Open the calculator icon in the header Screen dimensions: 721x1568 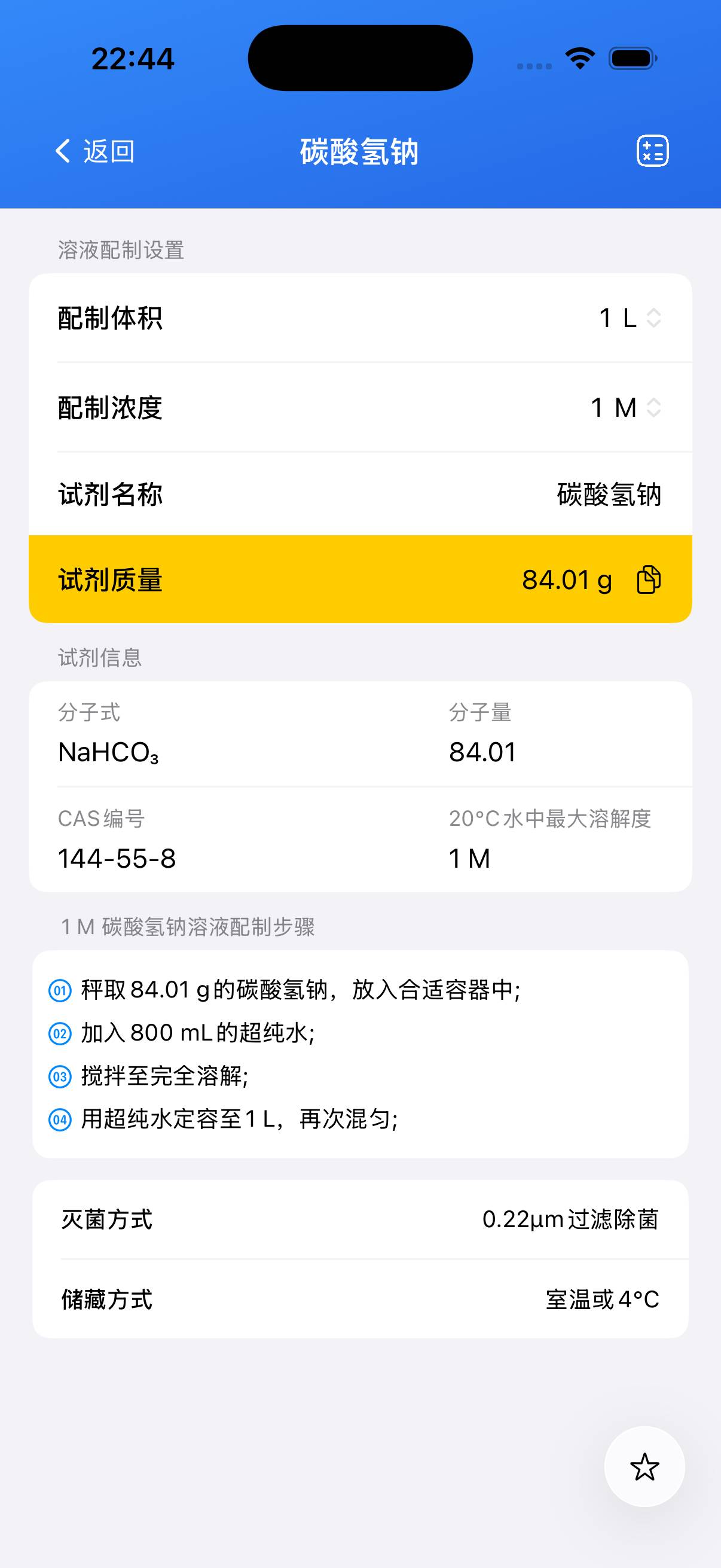(652, 151)
